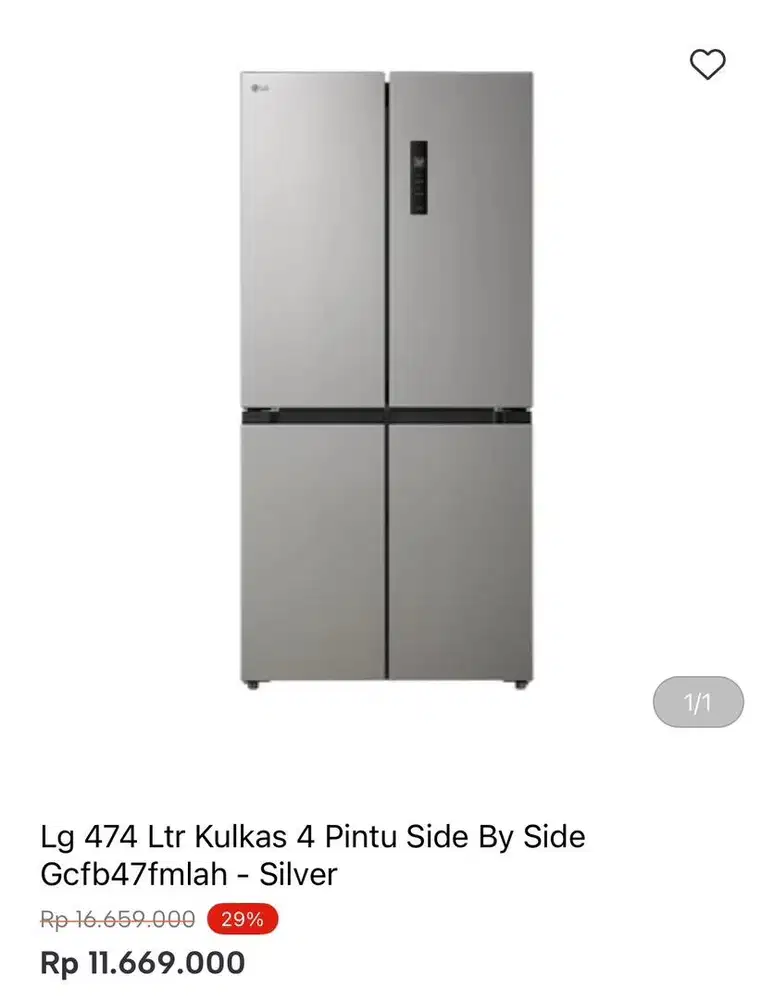Click the red 29% discount badge
Viewport: 774px width, 1000px height.
coord(240,920)
